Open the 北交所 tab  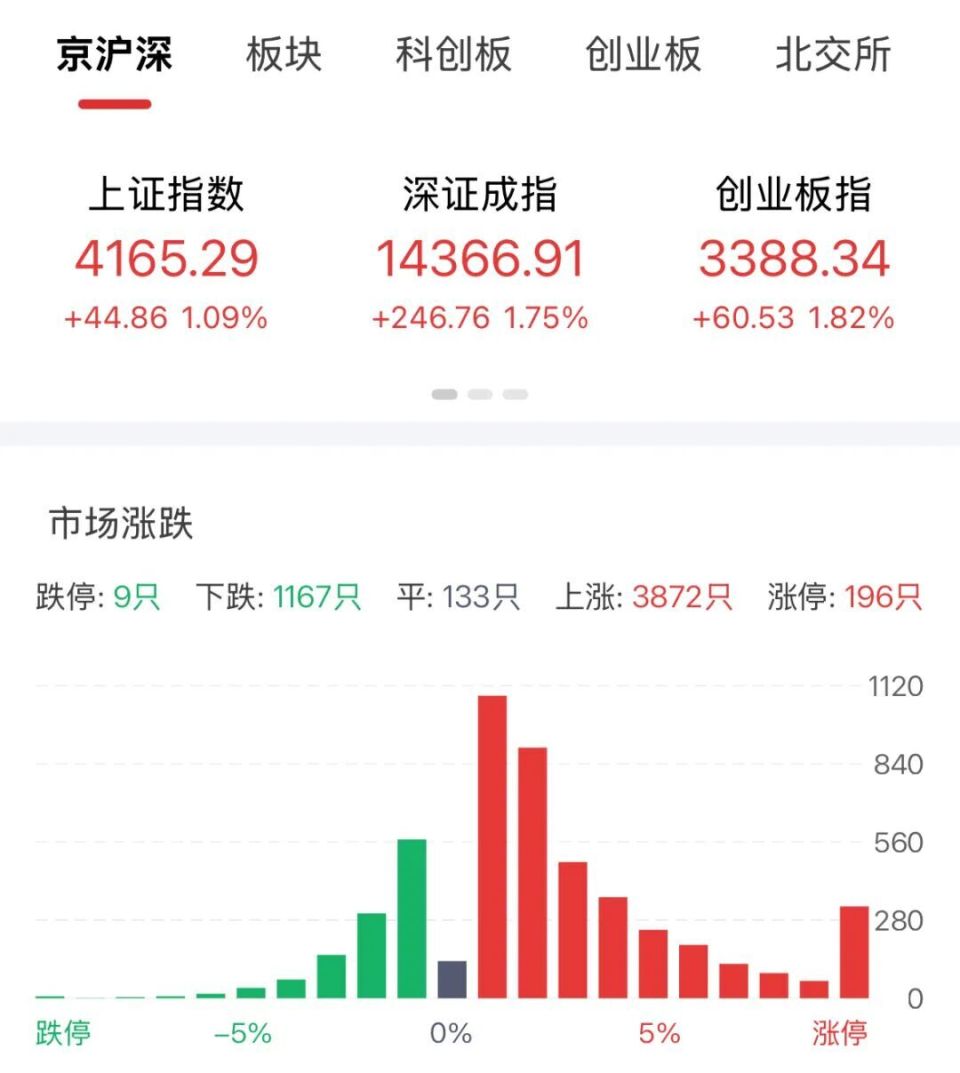click(x=833, y=57)
